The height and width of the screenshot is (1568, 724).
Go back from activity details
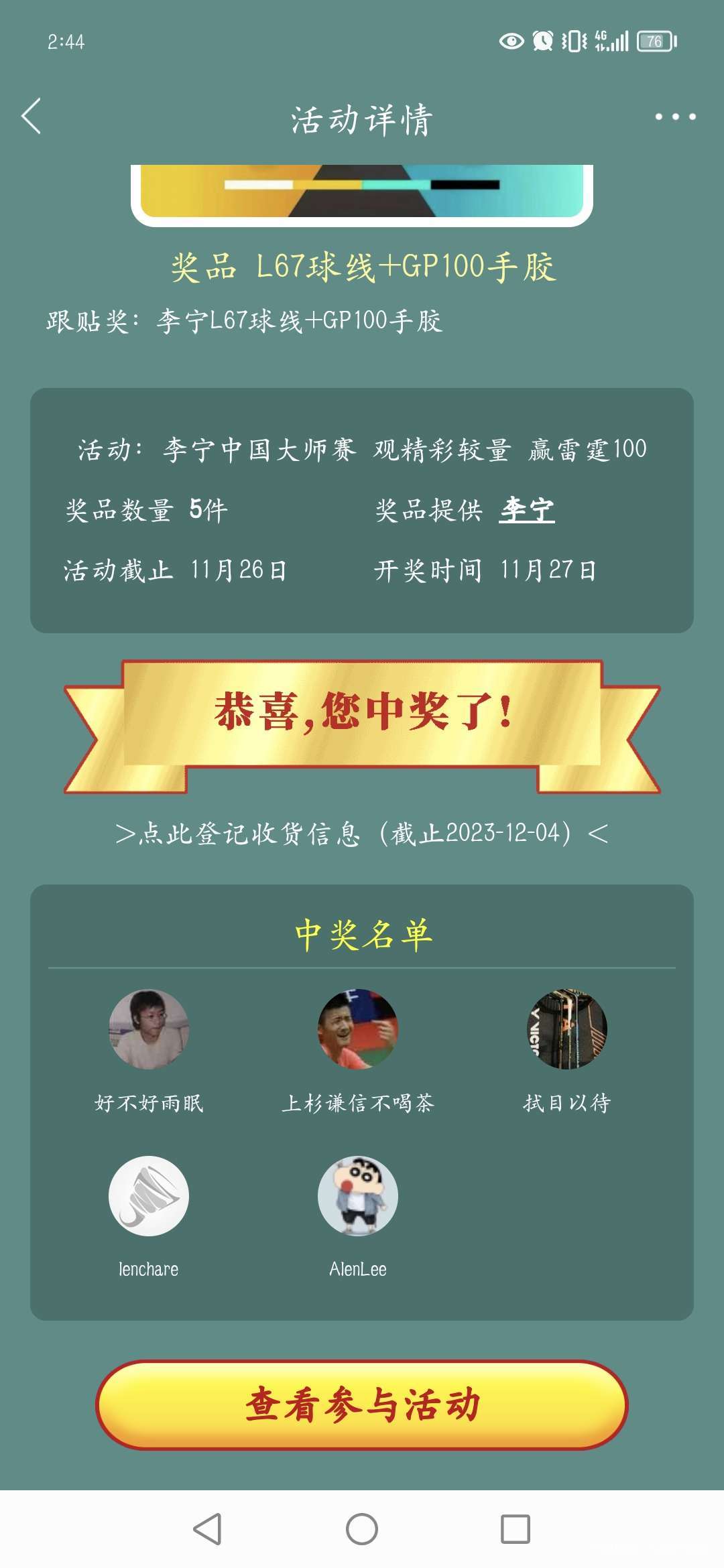click(x=32, y=117)
